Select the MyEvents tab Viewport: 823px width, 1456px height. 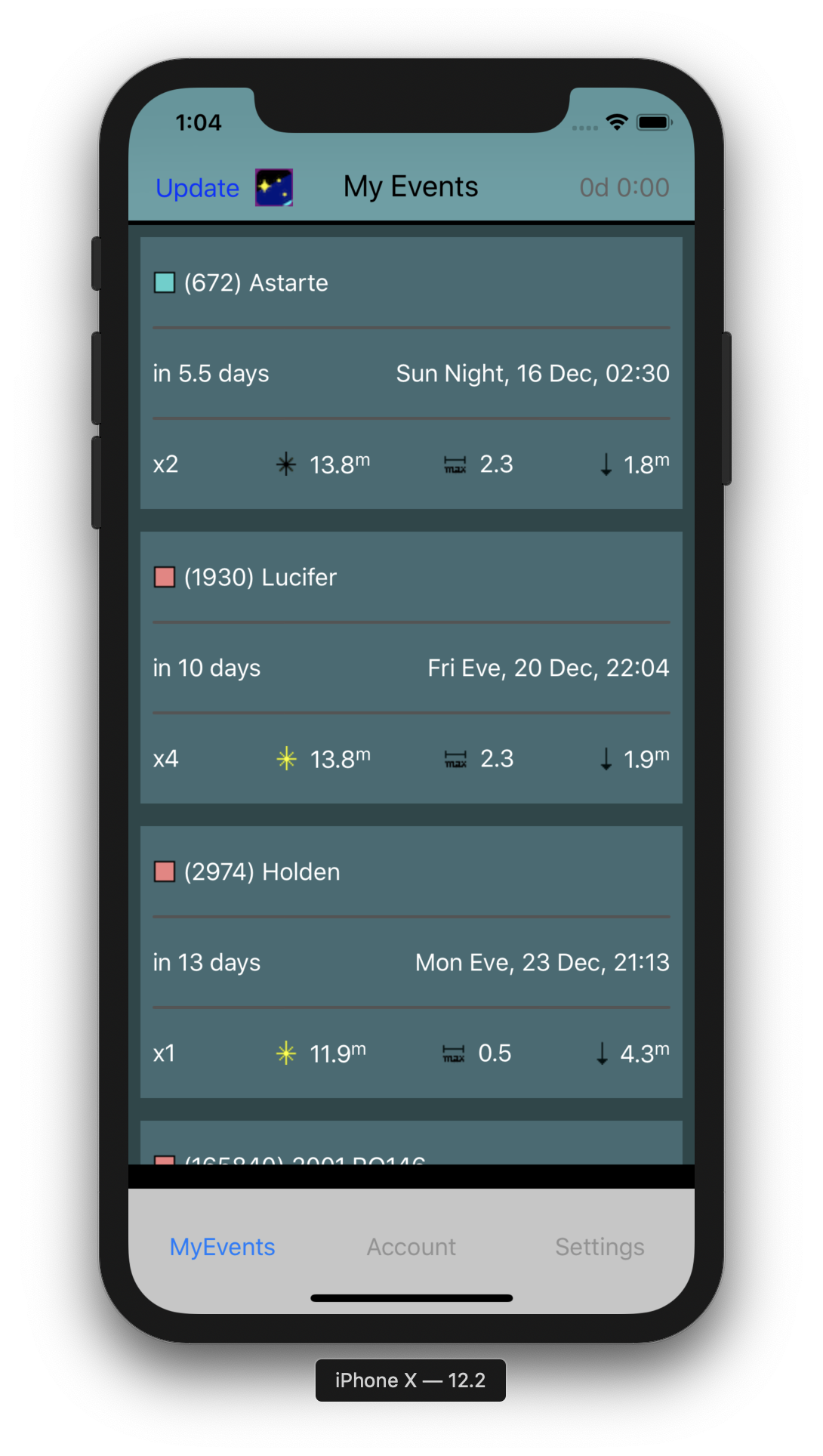click(x=223, y=1247)
